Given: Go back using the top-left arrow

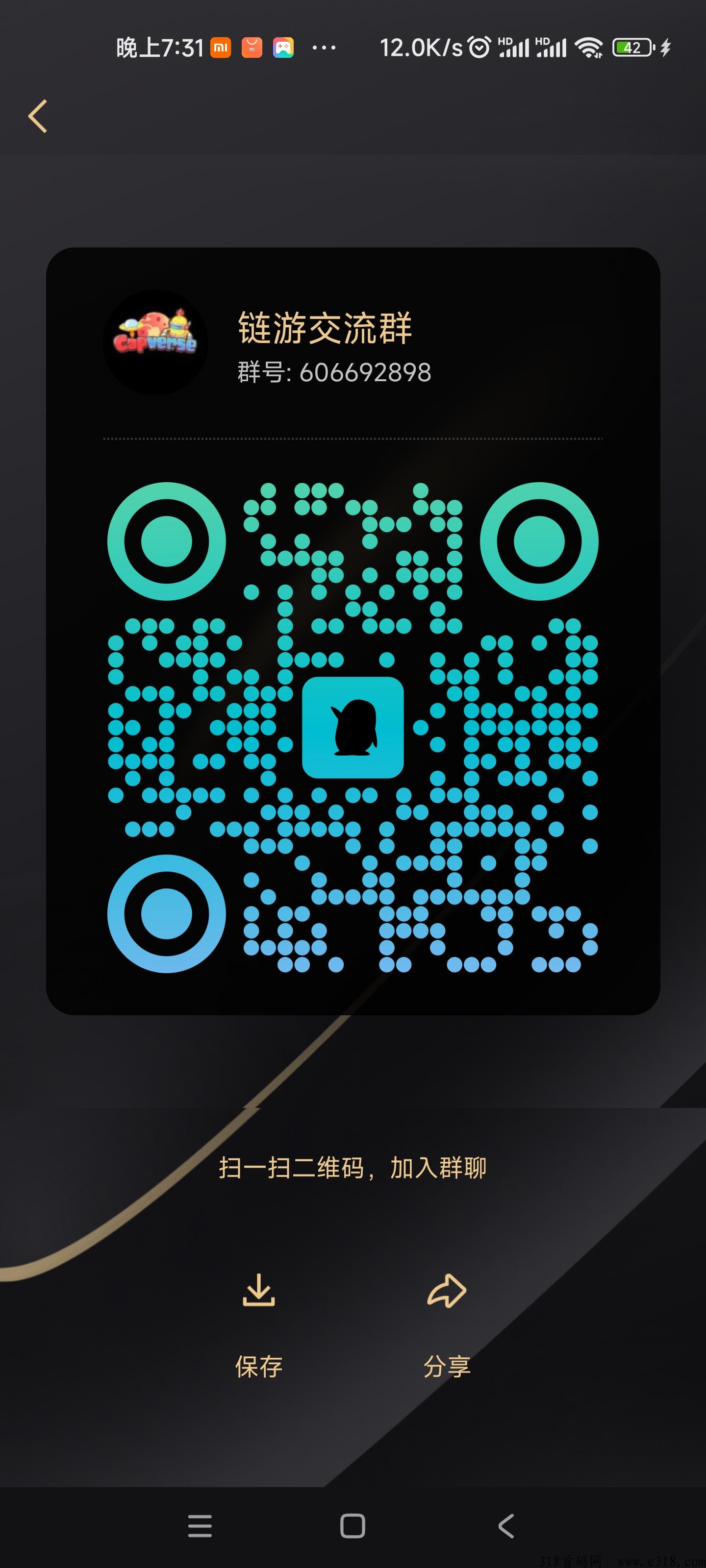Looking at the screenshot, I should (x=38, y=116).
